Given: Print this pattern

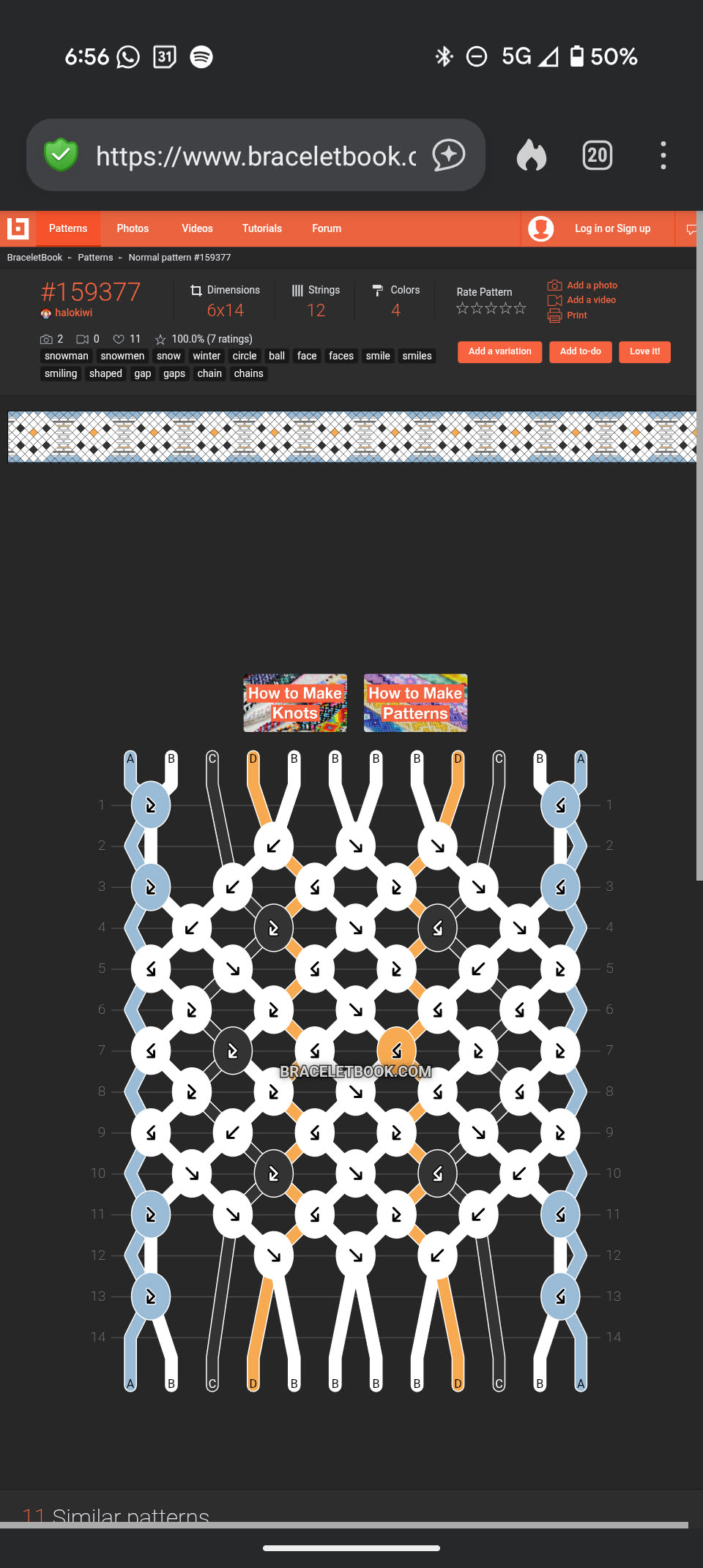Looking at the screenshot, I should (576, 316).
